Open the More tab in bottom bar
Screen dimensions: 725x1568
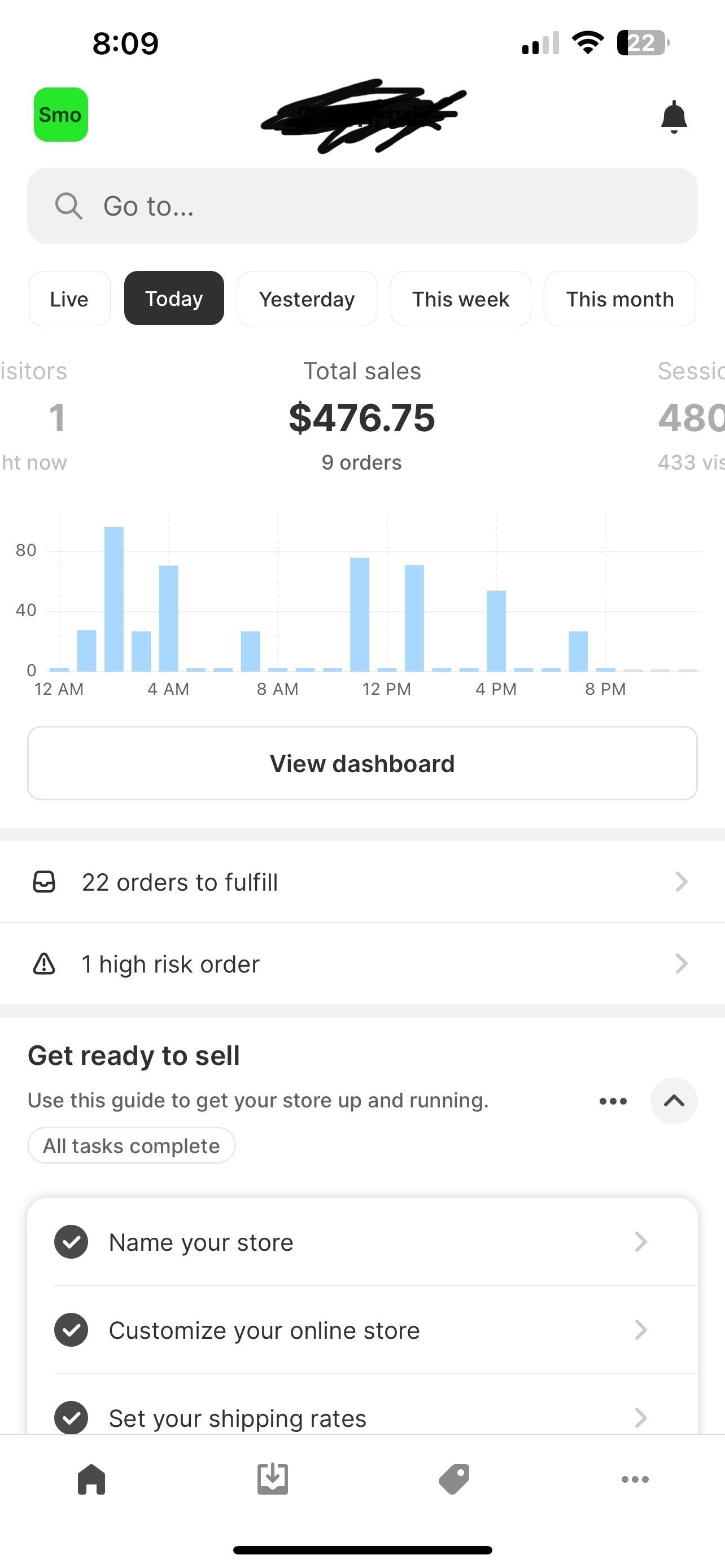(x=635, y=1479)
